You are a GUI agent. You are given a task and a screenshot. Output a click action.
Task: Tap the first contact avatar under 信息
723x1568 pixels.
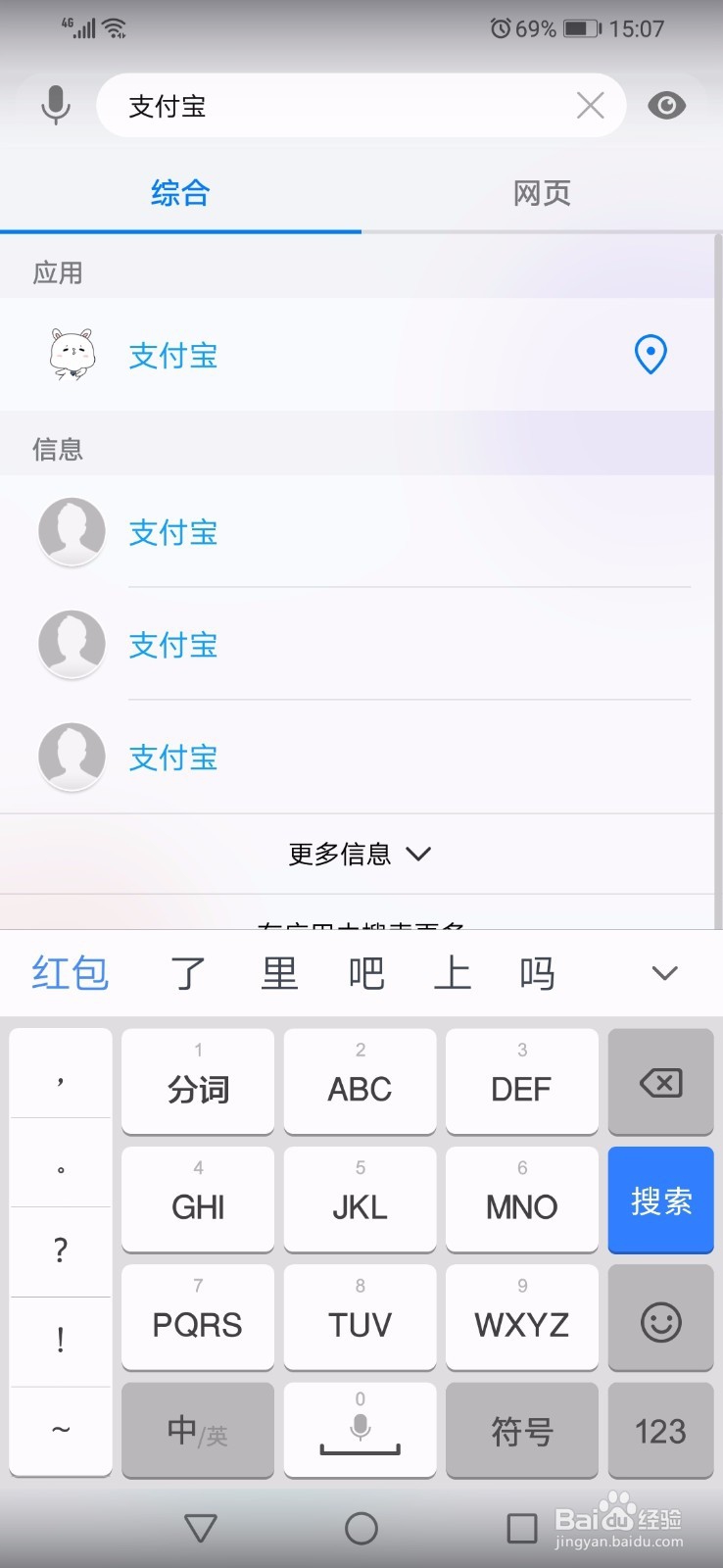[x=72, y=530]
